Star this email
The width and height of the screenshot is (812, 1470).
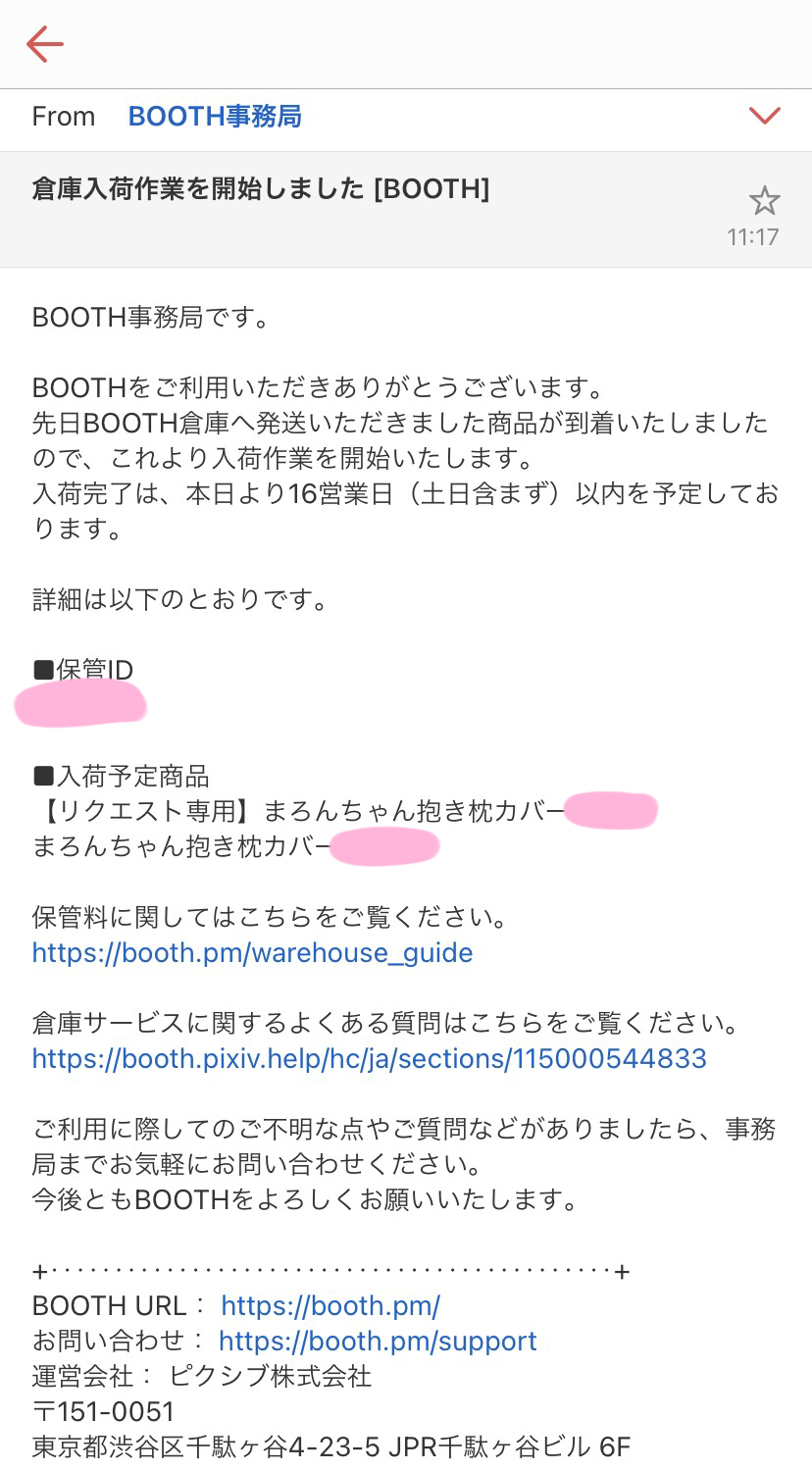764,201
